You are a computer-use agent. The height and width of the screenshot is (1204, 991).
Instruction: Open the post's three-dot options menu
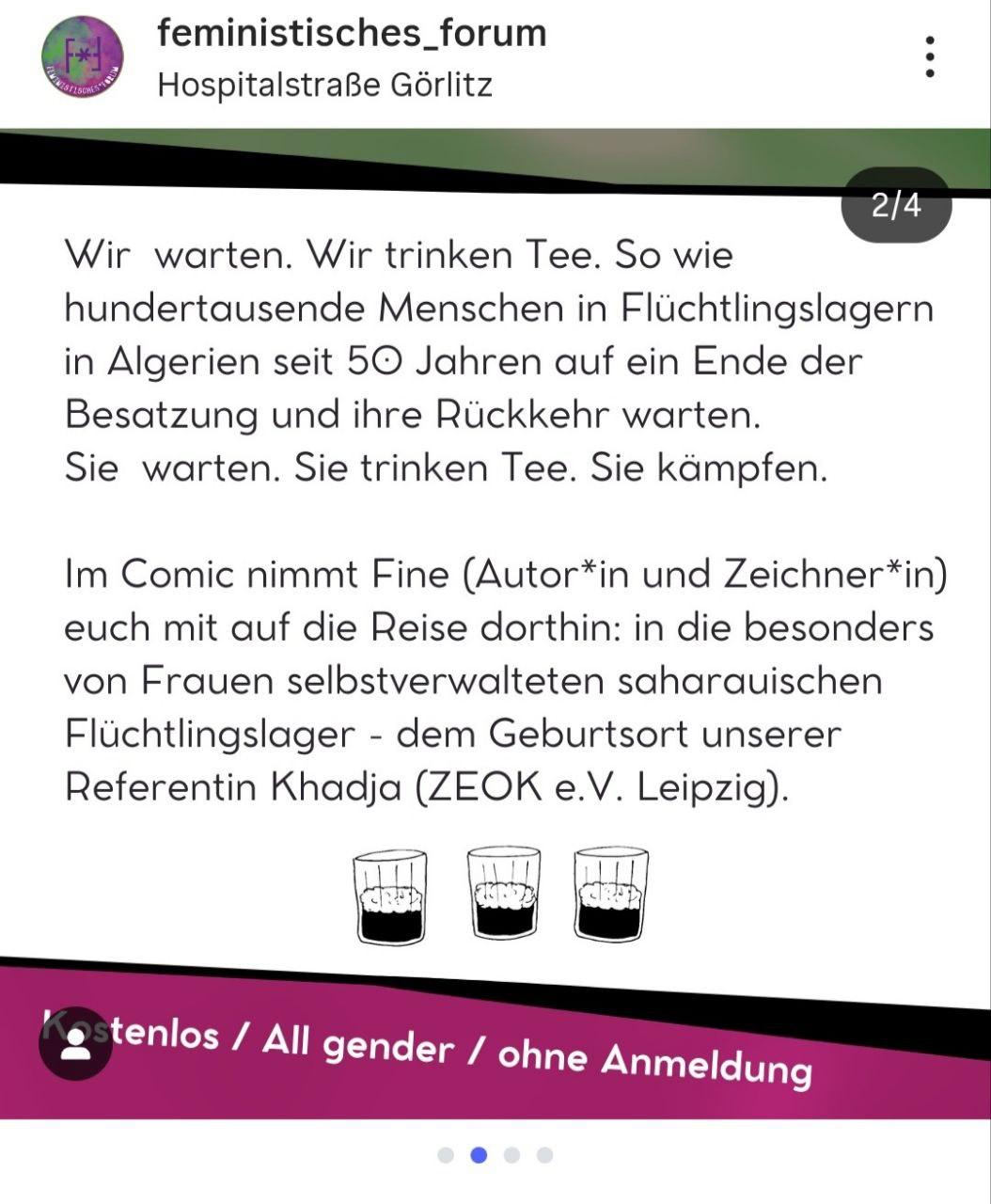pos(929,57)
